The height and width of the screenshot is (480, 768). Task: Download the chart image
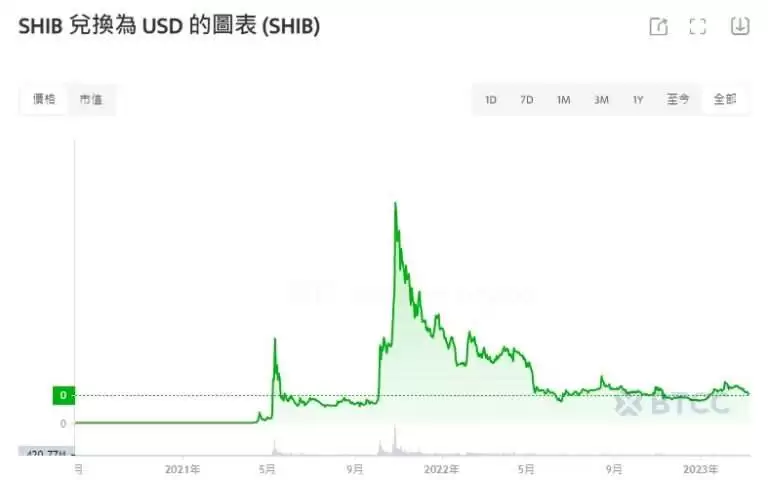740,27
